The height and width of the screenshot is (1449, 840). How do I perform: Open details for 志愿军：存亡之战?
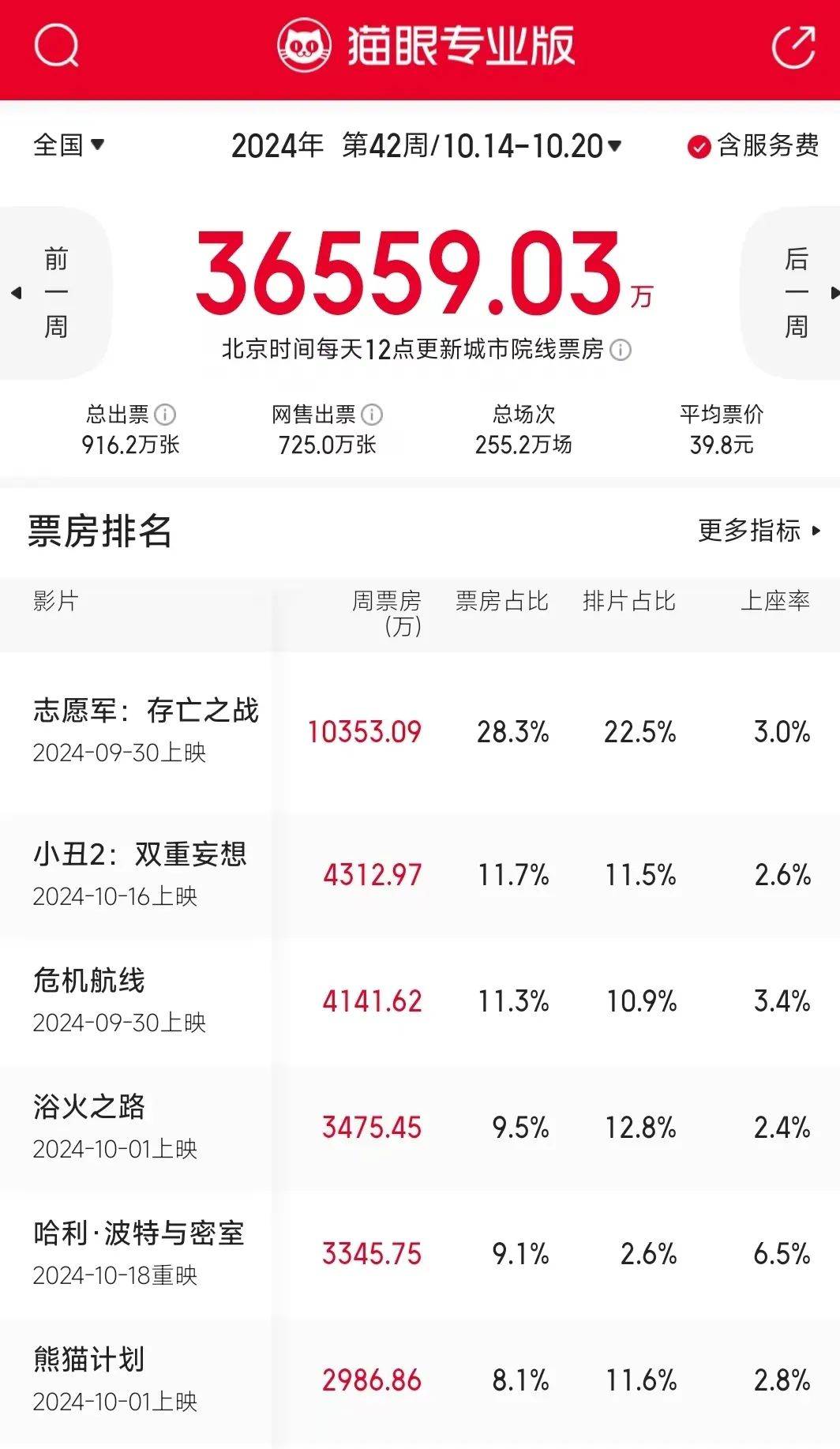[420, 731]
